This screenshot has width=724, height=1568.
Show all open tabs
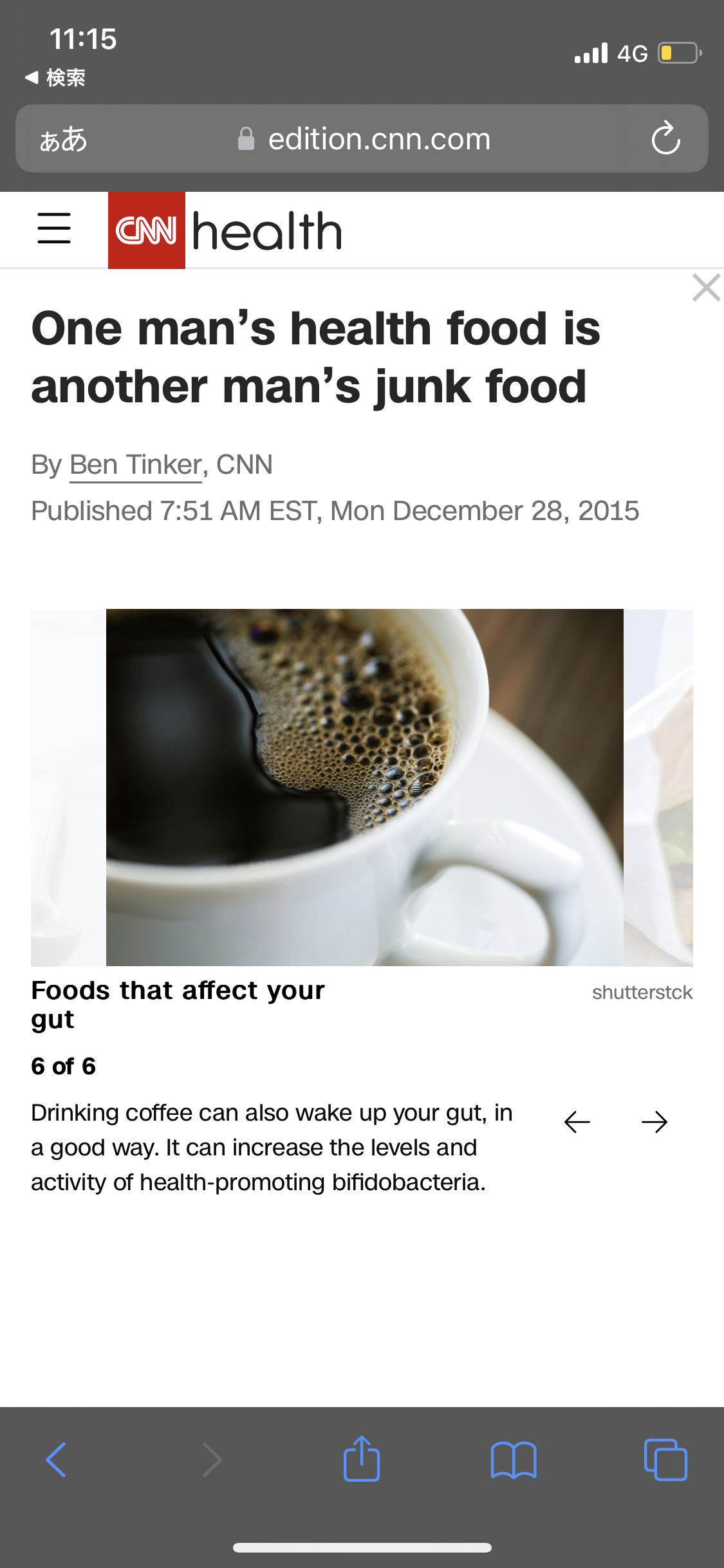tap(665, 1459)
